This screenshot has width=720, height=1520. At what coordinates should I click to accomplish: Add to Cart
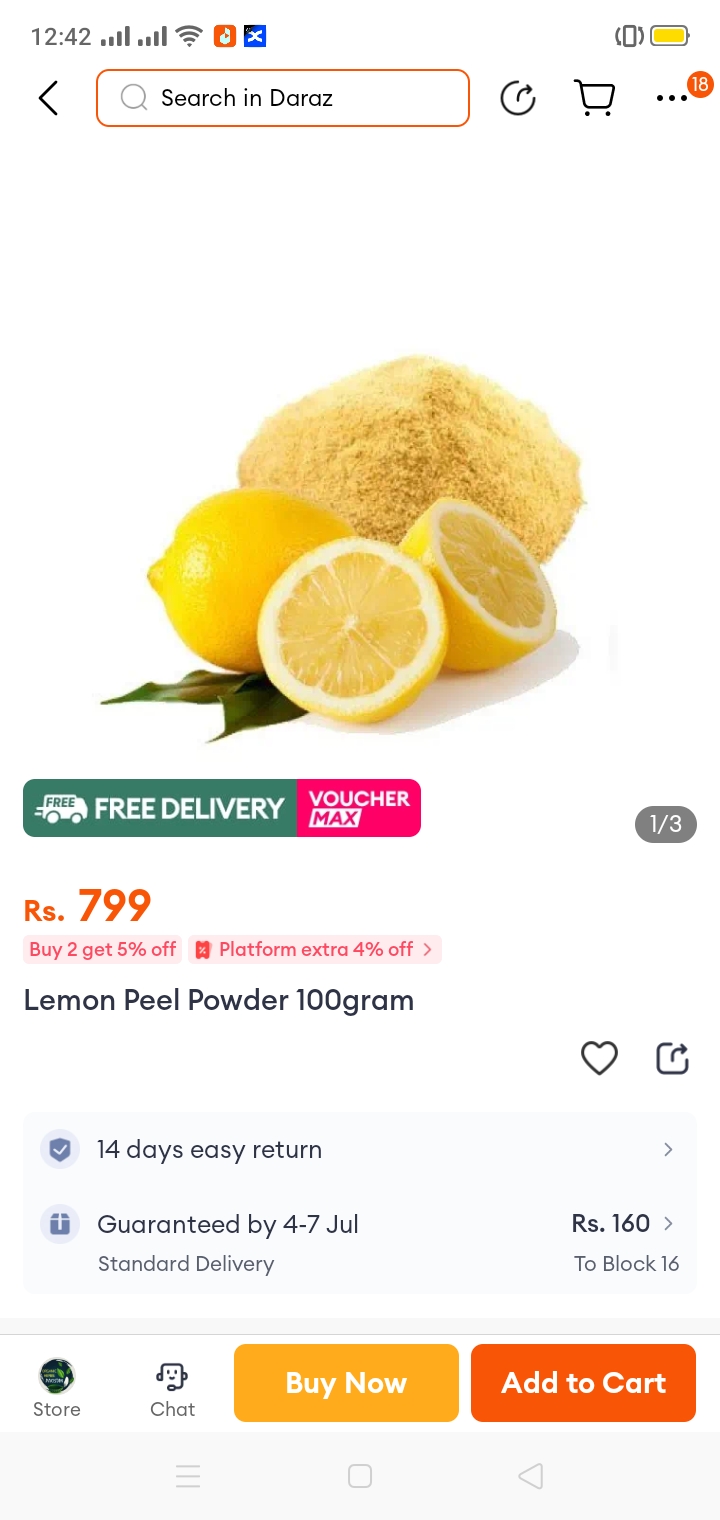tap(583, 1383)
